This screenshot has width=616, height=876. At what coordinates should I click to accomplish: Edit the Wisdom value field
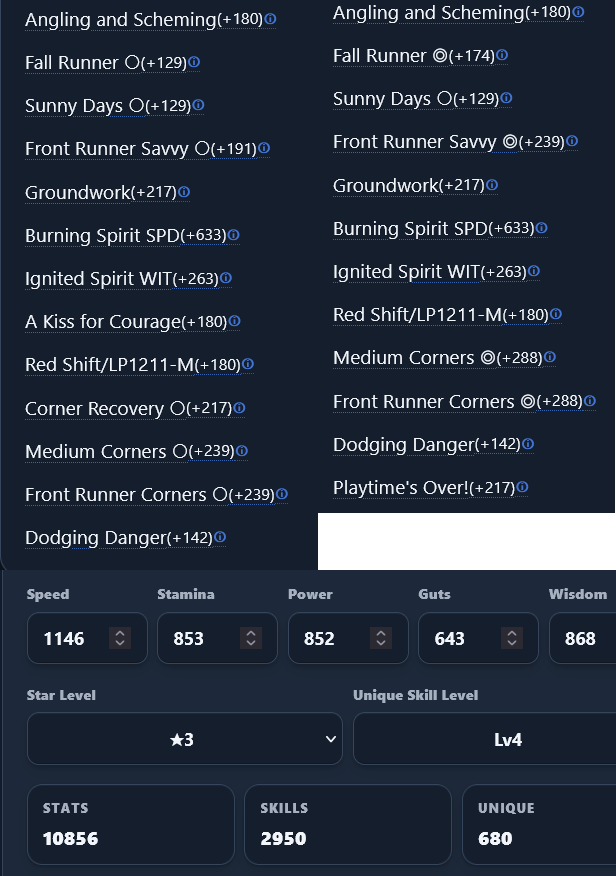(582, 638)
